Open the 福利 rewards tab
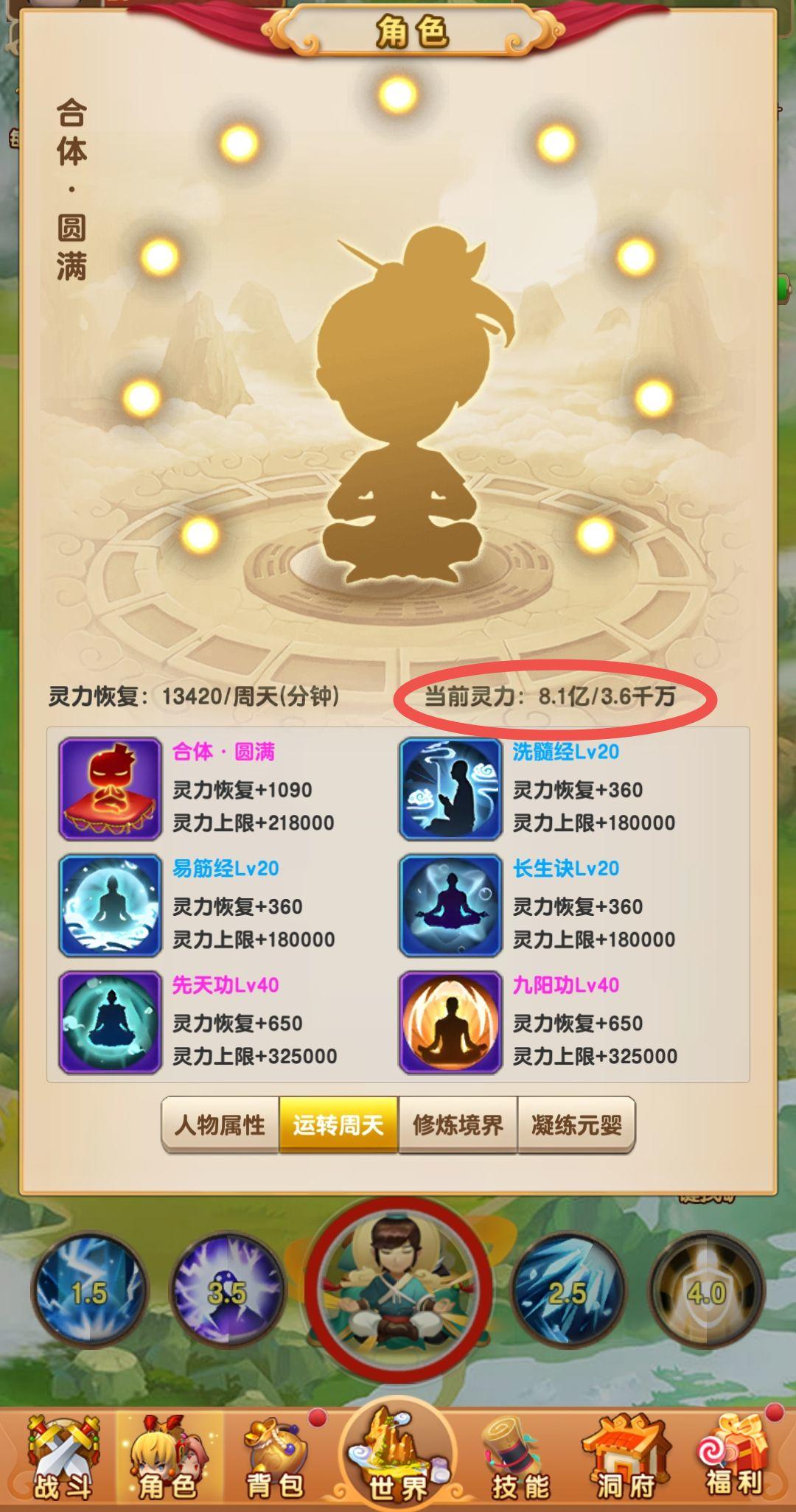The width and height of the screenshot is (796, 1512). pos(733,1459)
